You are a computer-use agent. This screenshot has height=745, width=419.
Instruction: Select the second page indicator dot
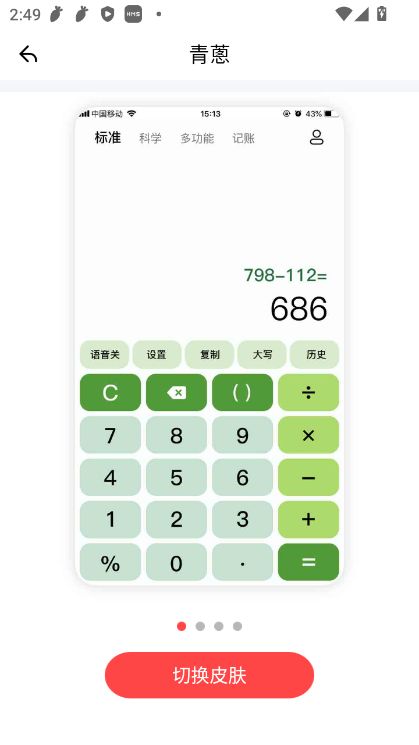coord(200,626)
